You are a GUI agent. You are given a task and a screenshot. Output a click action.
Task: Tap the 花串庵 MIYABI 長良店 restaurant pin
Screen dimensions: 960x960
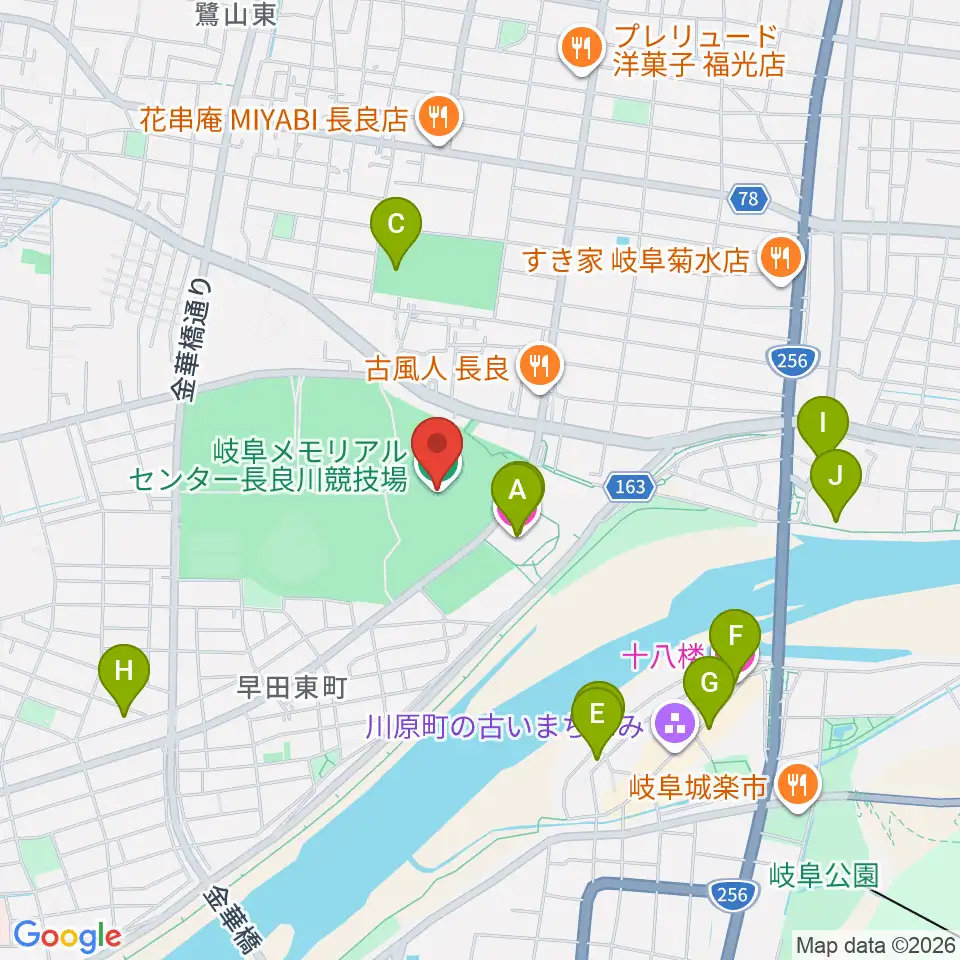coord(438,119)
